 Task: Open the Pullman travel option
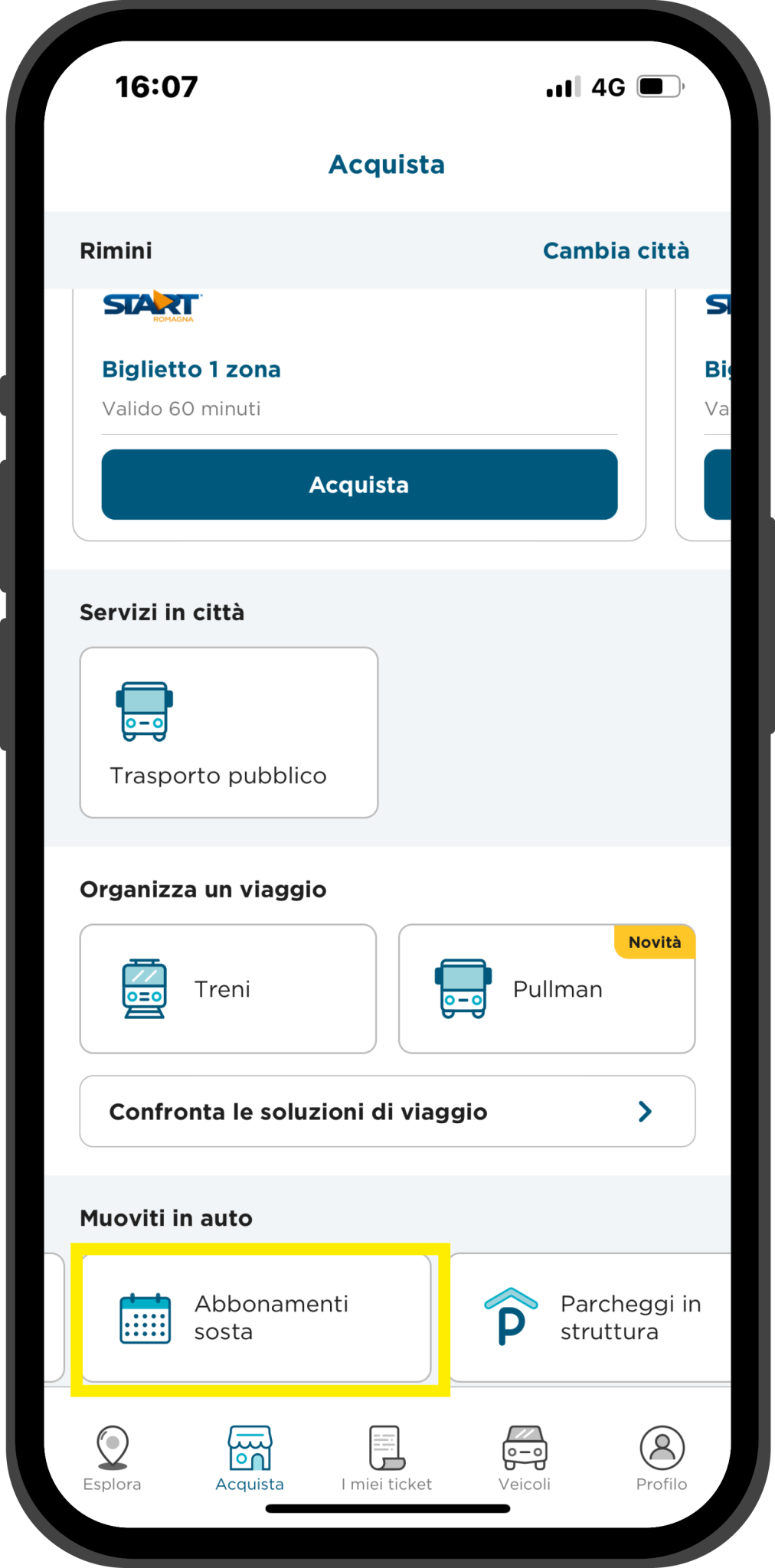(547, 988)
